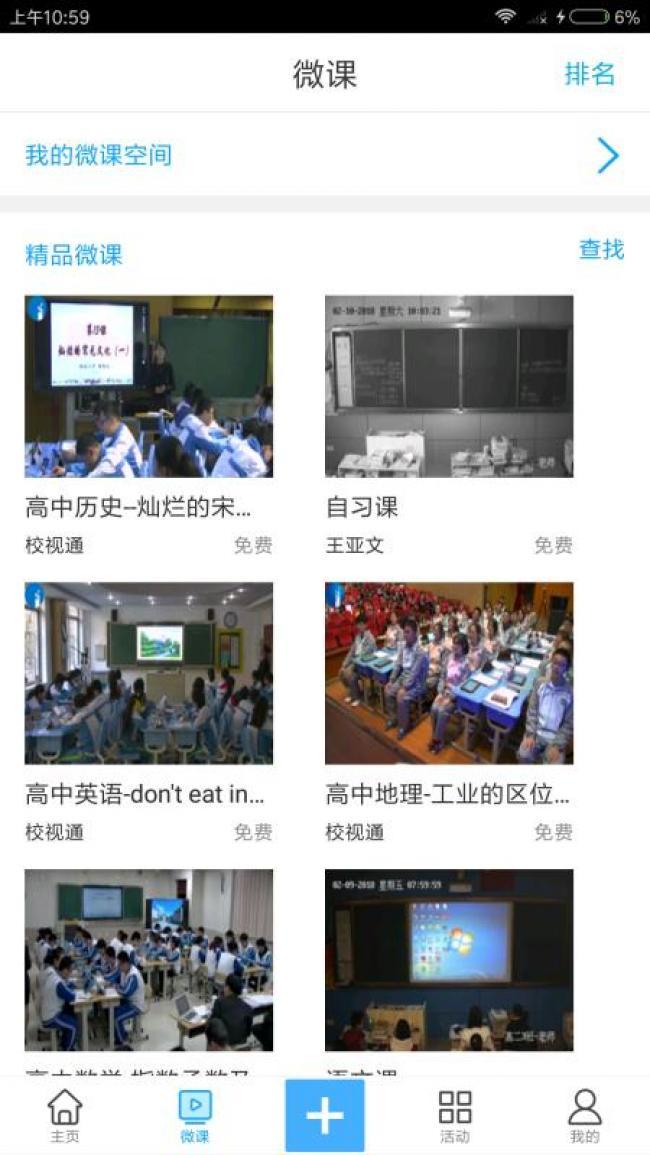Open the 高中地理 工业的区位 lesson
This screenshot has height=1155, width=650.
click(x=449, y=673)
